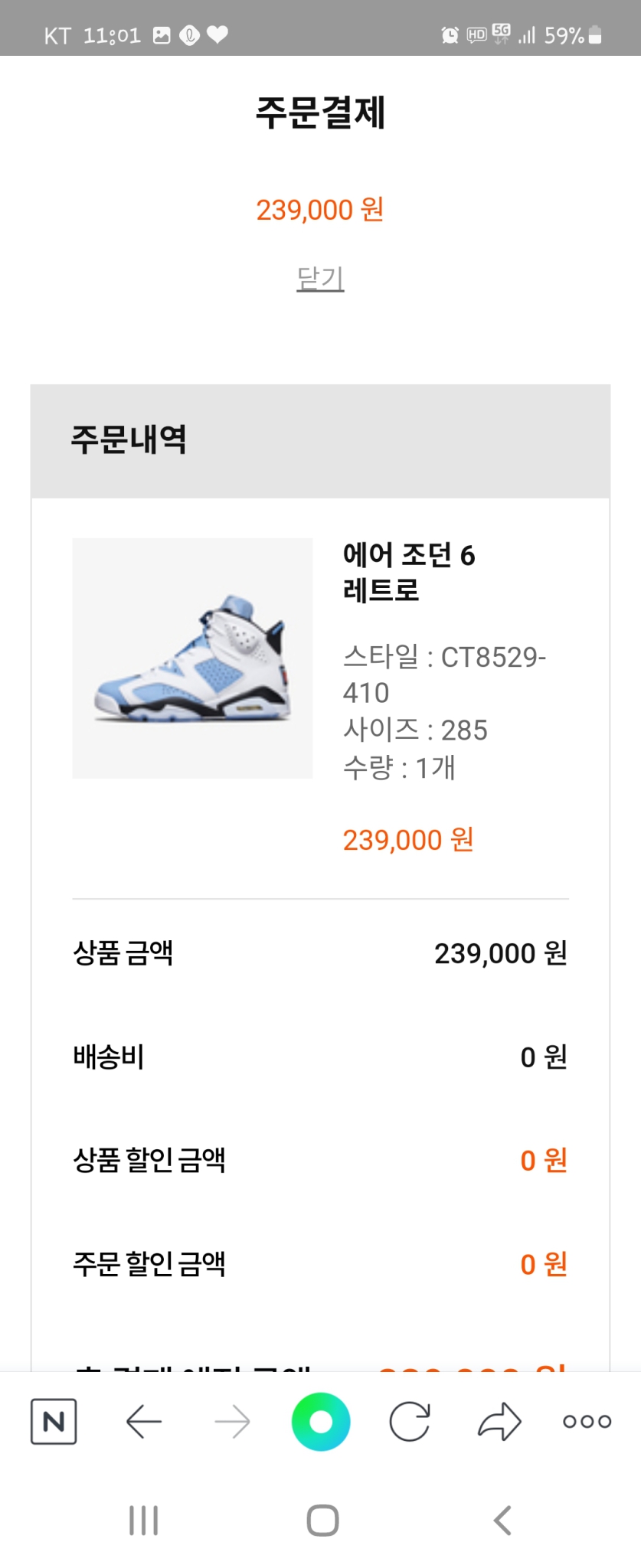The height and width of the screenshot is (1568, 641).
Task: Tap the Android home button
Action: click(x=321, y=1521)
